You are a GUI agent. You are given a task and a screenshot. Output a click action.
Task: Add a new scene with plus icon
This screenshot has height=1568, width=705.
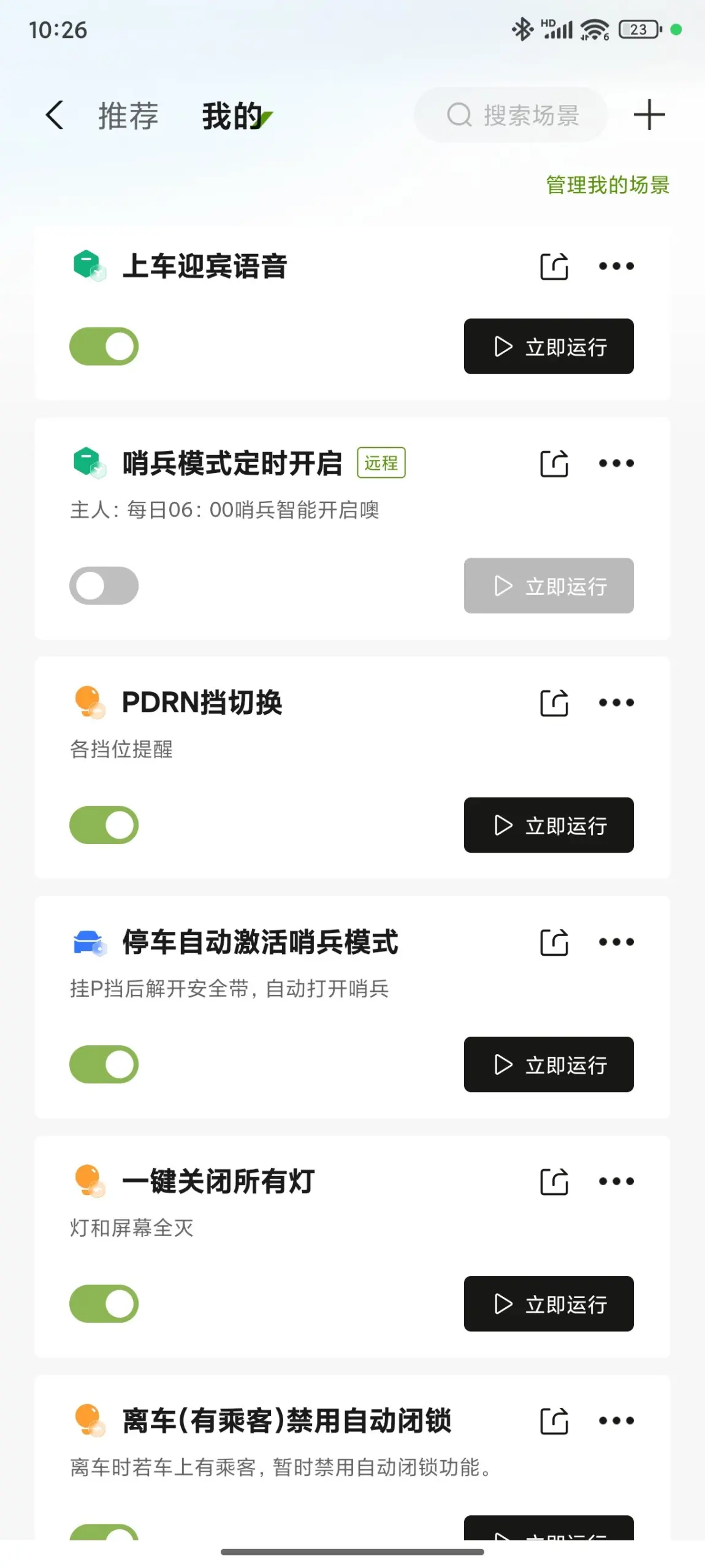[x=649, y=115]
